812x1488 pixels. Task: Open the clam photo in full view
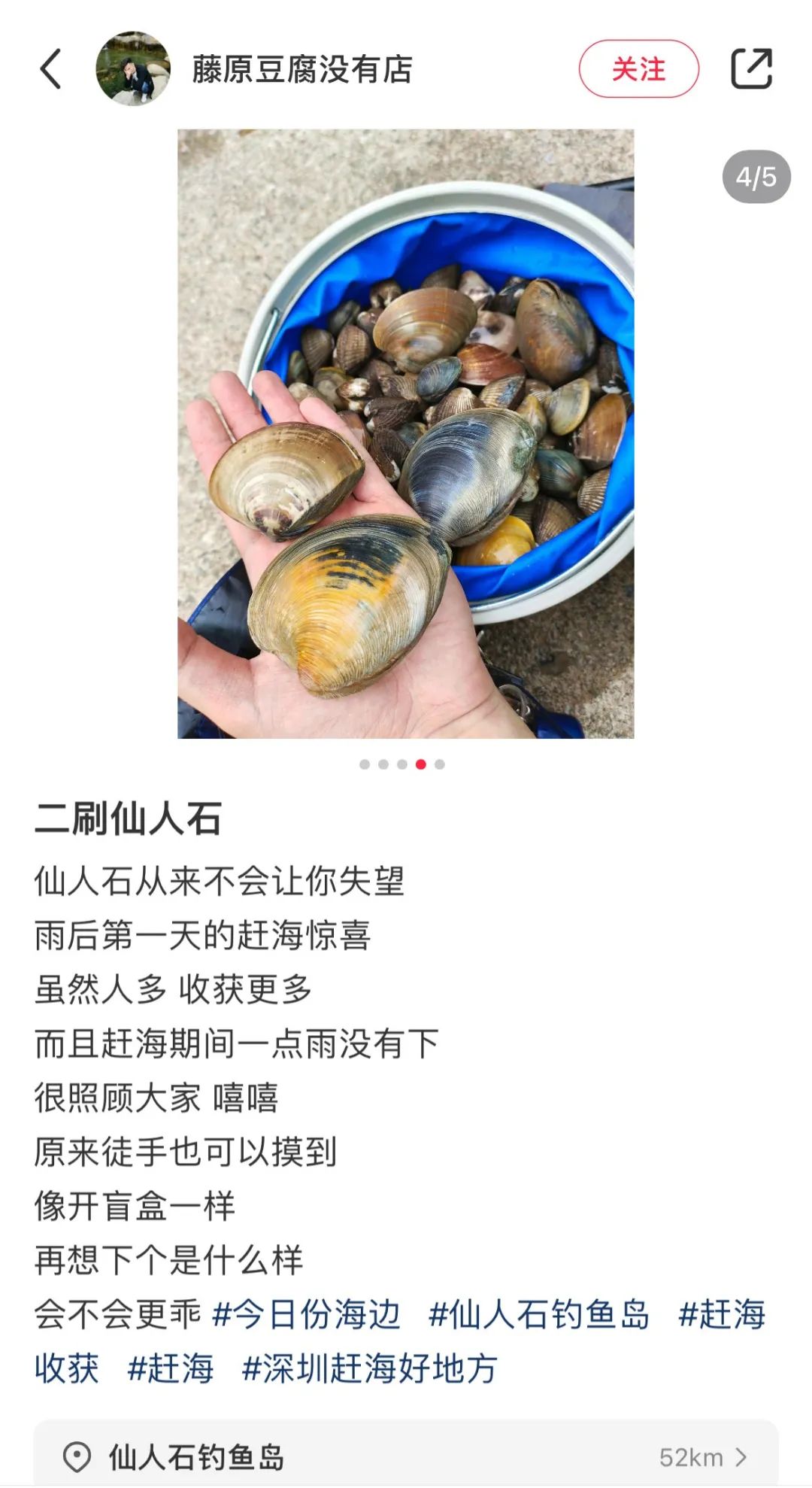(405, 433)
